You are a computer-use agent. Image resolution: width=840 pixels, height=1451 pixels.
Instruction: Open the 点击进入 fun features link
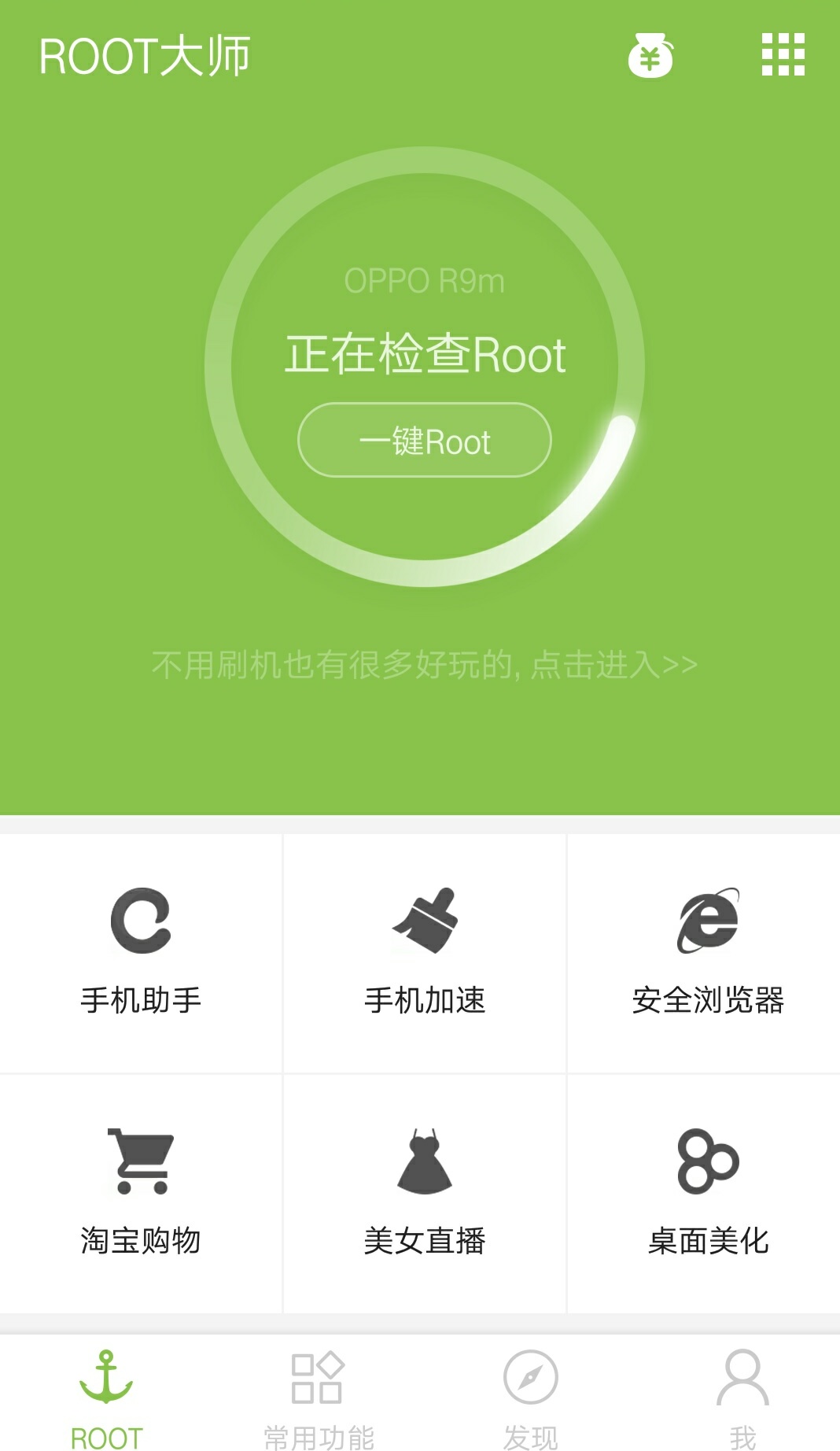coord(422,665)
